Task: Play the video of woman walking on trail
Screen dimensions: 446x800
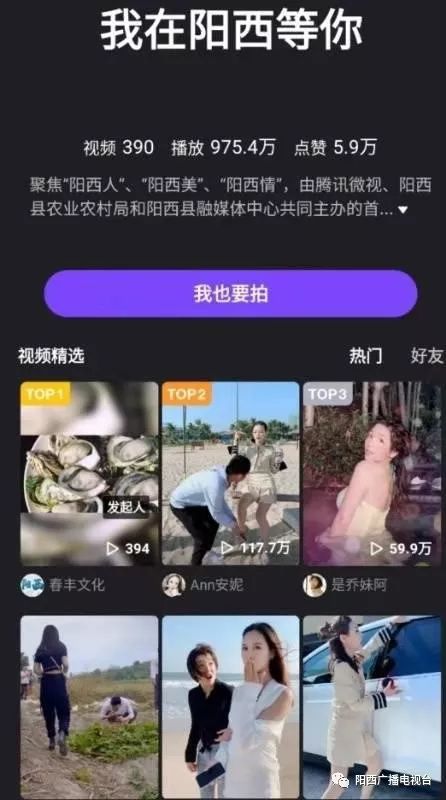Action: (89, 707)
